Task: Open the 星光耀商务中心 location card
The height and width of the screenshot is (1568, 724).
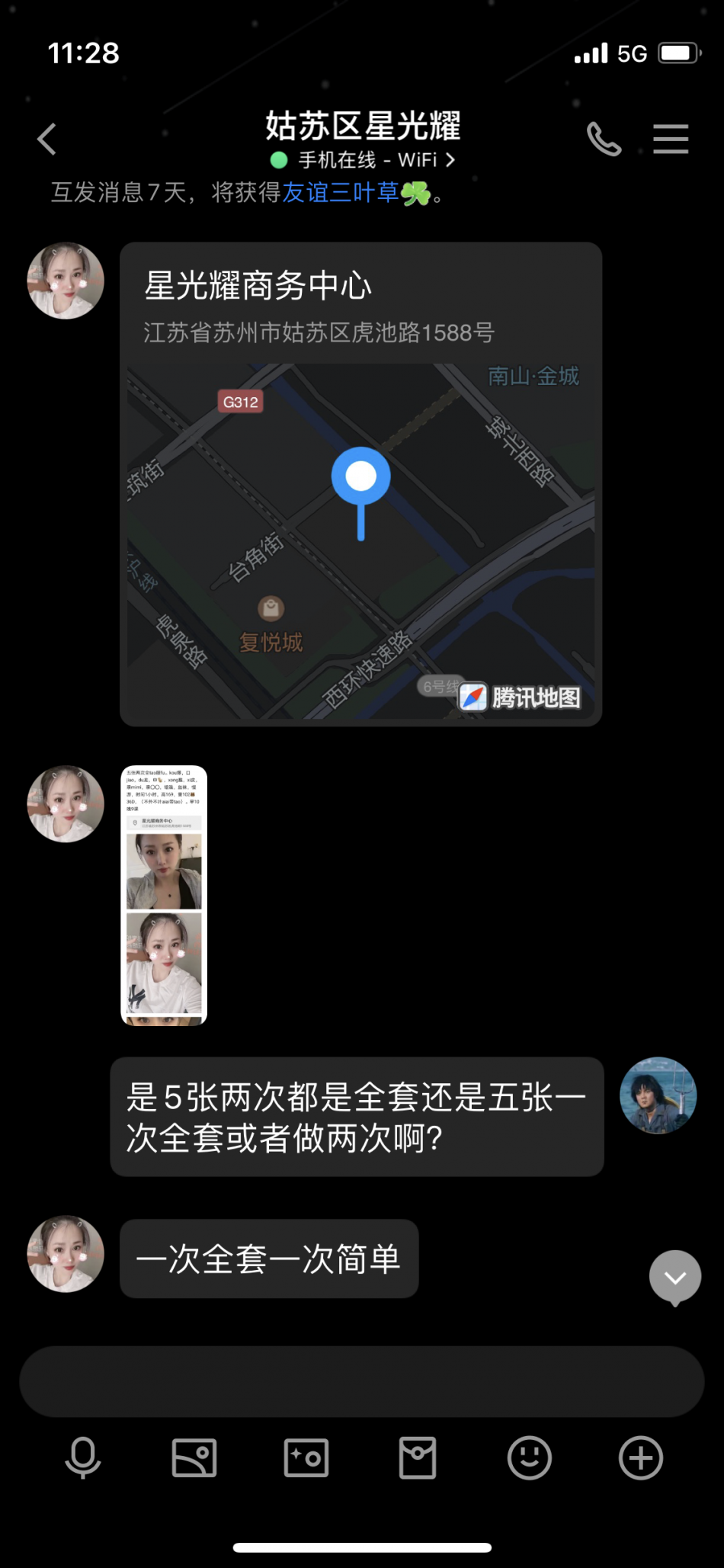Action: [x=360, y=484]
